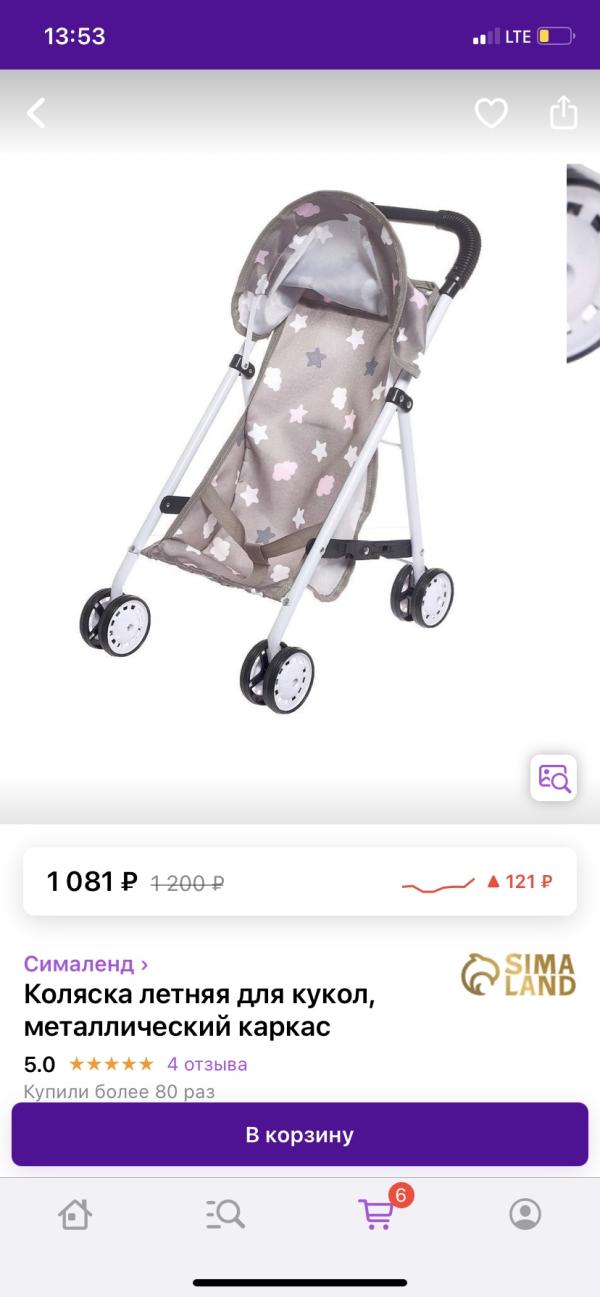
Task: Switch to the home tab
Action: 75,1214
